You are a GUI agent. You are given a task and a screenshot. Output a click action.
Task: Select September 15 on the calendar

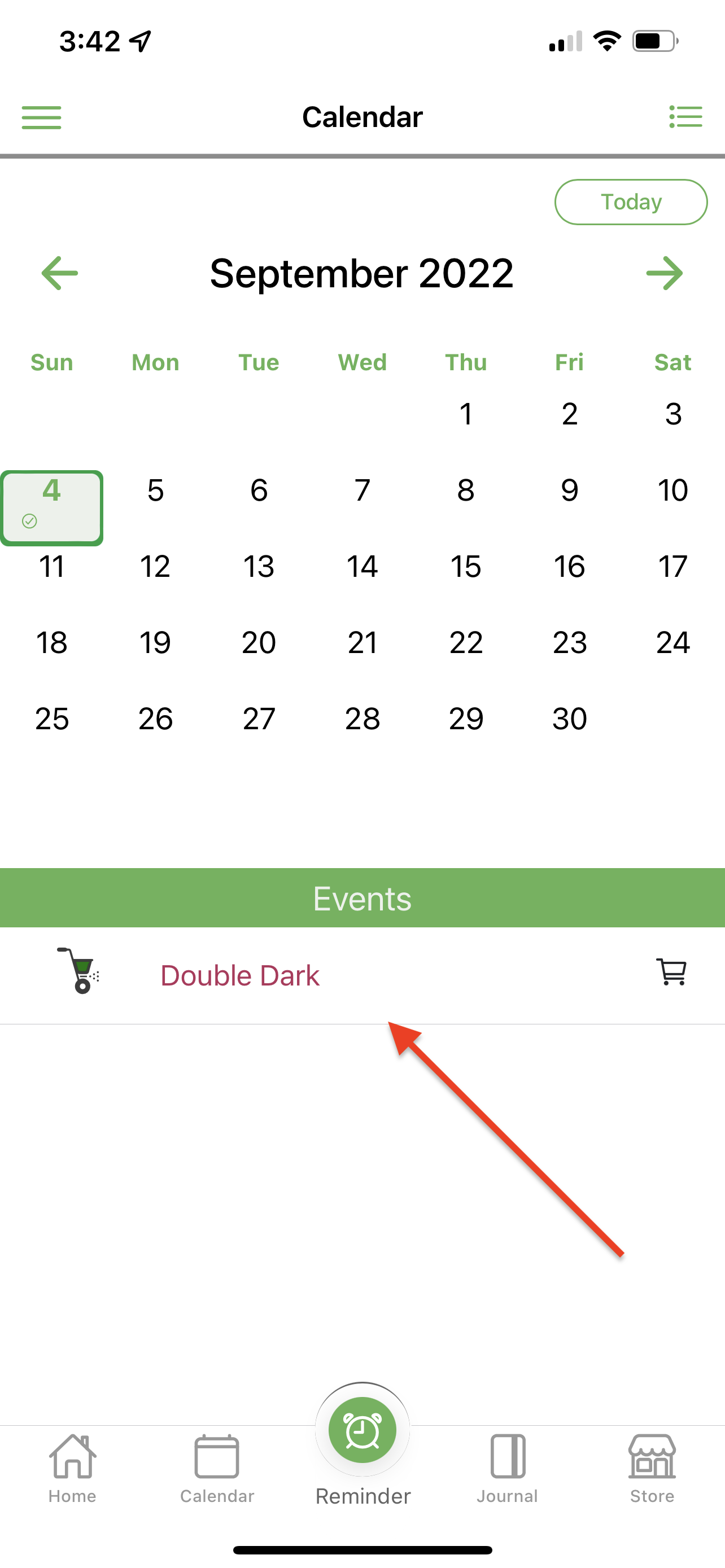coord(466,567)
